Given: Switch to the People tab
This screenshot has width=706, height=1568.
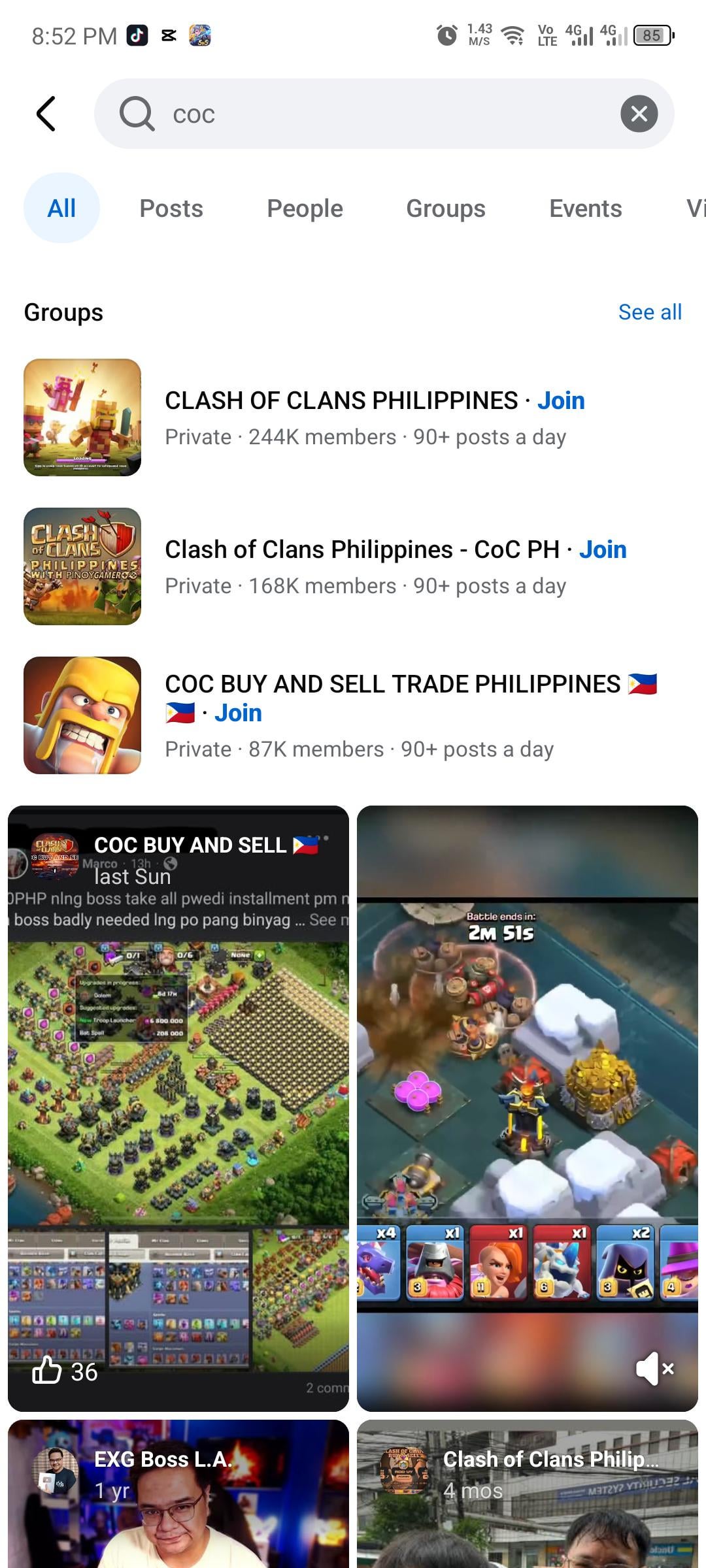Looking at the screenshot, I should (x=305, y=208).
